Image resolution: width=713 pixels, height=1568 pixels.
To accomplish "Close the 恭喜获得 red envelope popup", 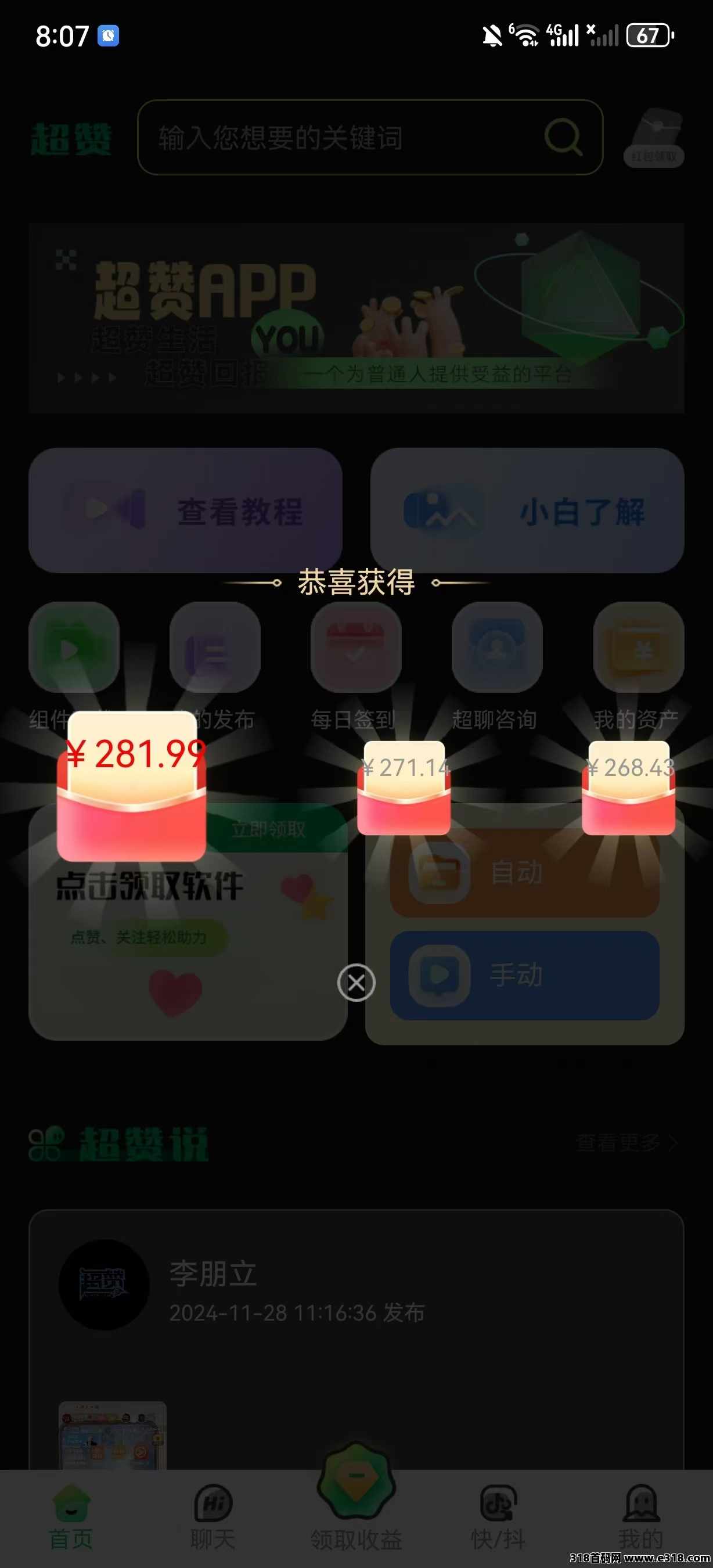I will 356,983.
